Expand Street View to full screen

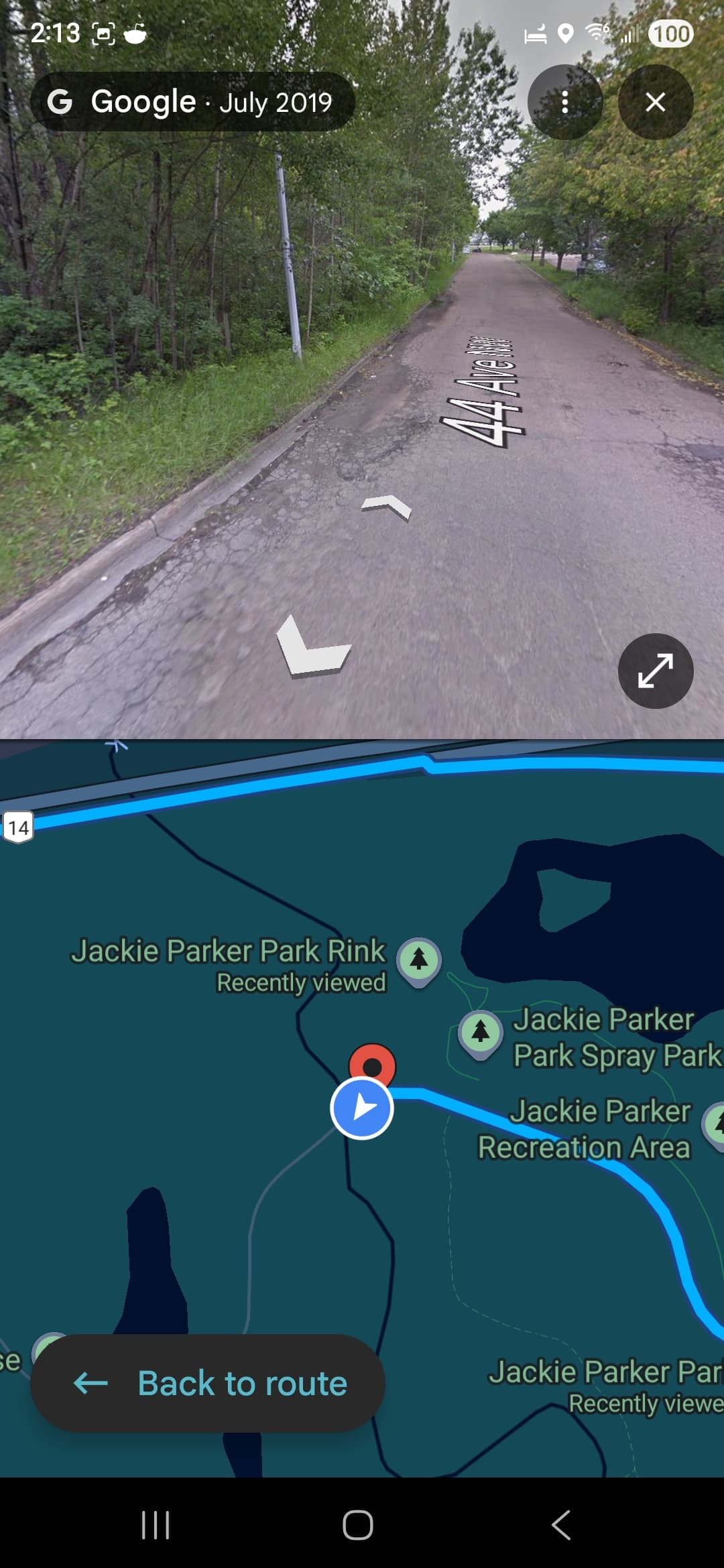click(655, 671)
